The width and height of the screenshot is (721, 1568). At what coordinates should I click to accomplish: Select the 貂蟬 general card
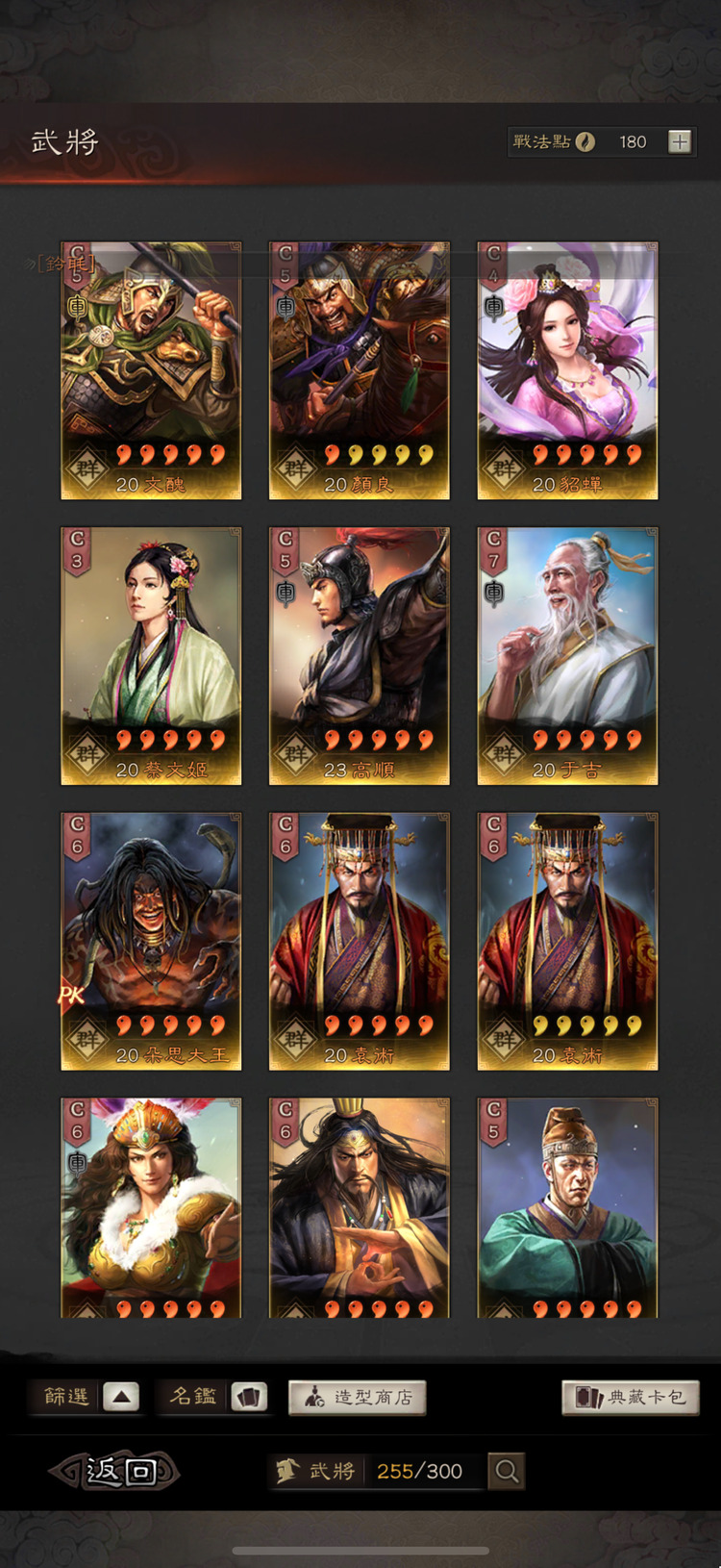click(567, 370)
